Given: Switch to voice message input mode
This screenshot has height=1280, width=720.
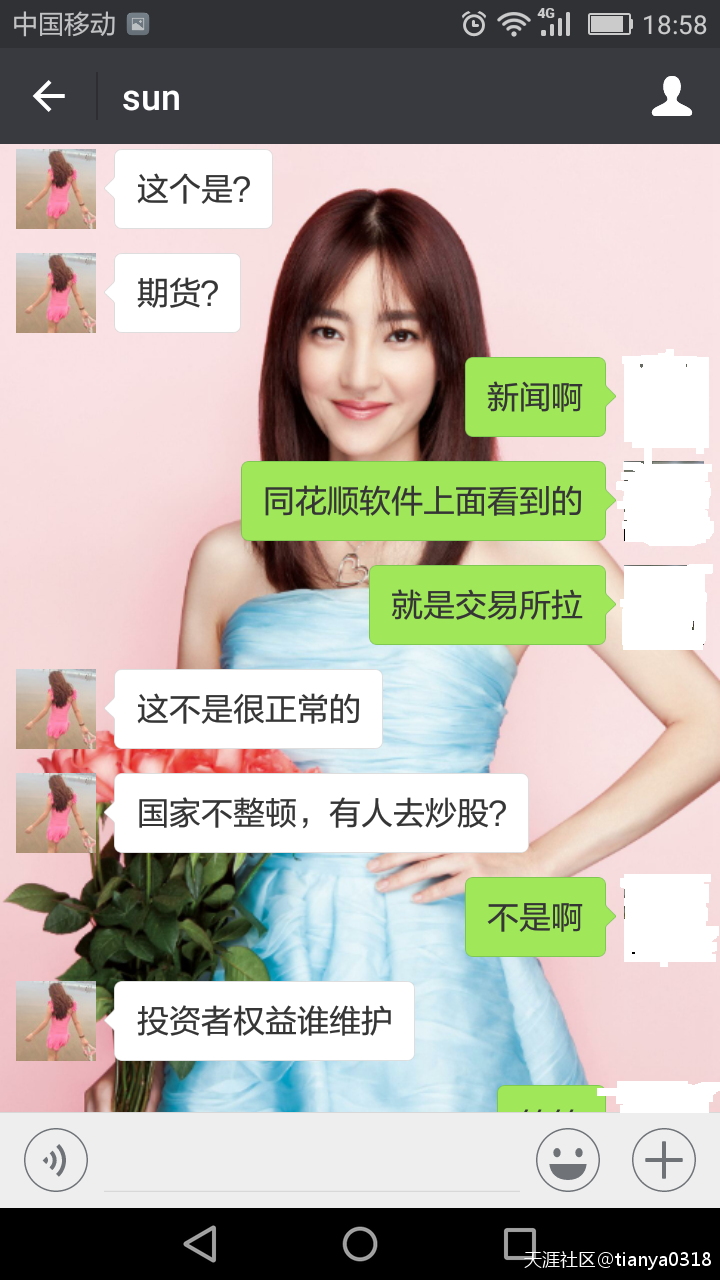Looking at the screenshot, I should [x=55, y=1158].
